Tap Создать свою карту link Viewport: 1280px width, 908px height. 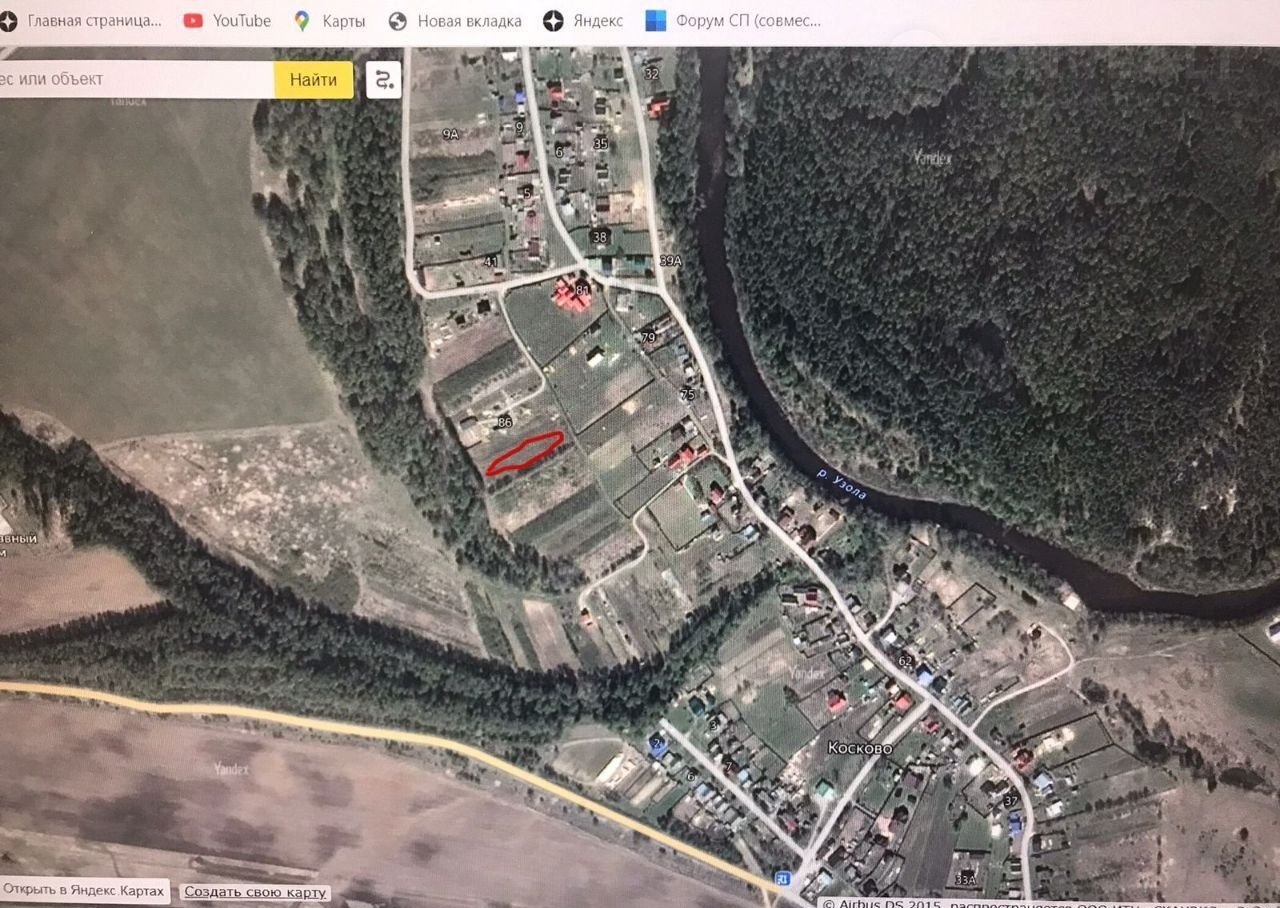coord(255,891)
